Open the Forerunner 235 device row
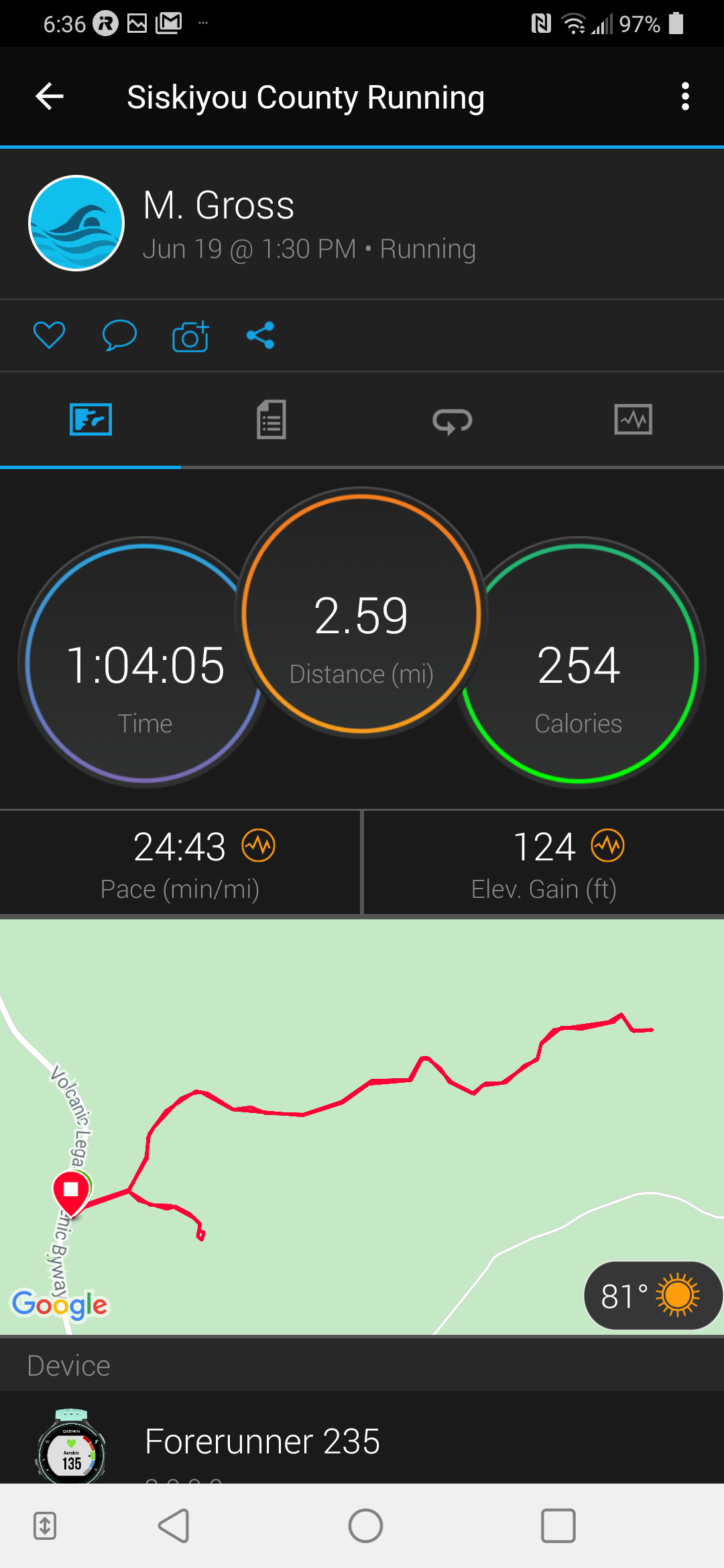The height and width of the screenshot is (1568, 724). [x=362, y=1441]
